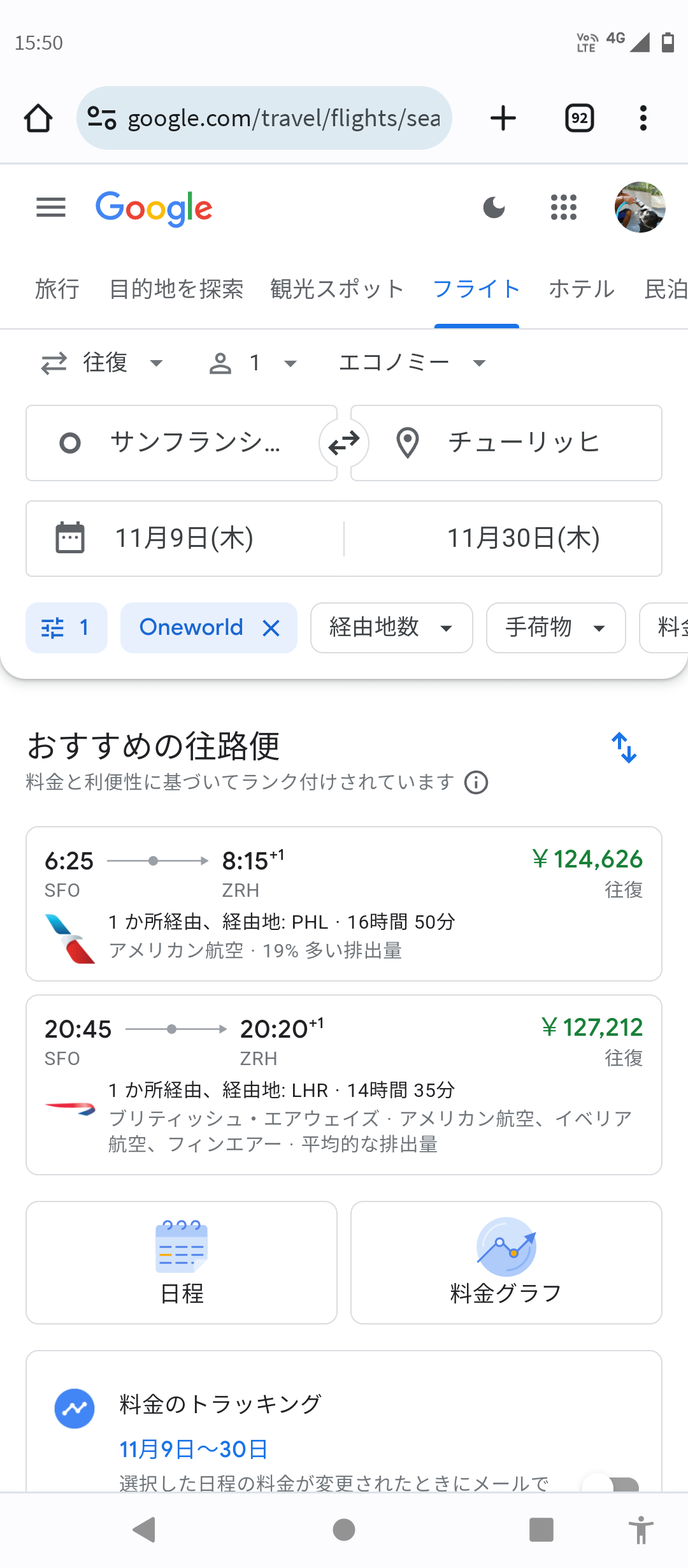Open the Google main menu drawer
This screenshot has width=688, height=1568.
(x=51, y=207)
